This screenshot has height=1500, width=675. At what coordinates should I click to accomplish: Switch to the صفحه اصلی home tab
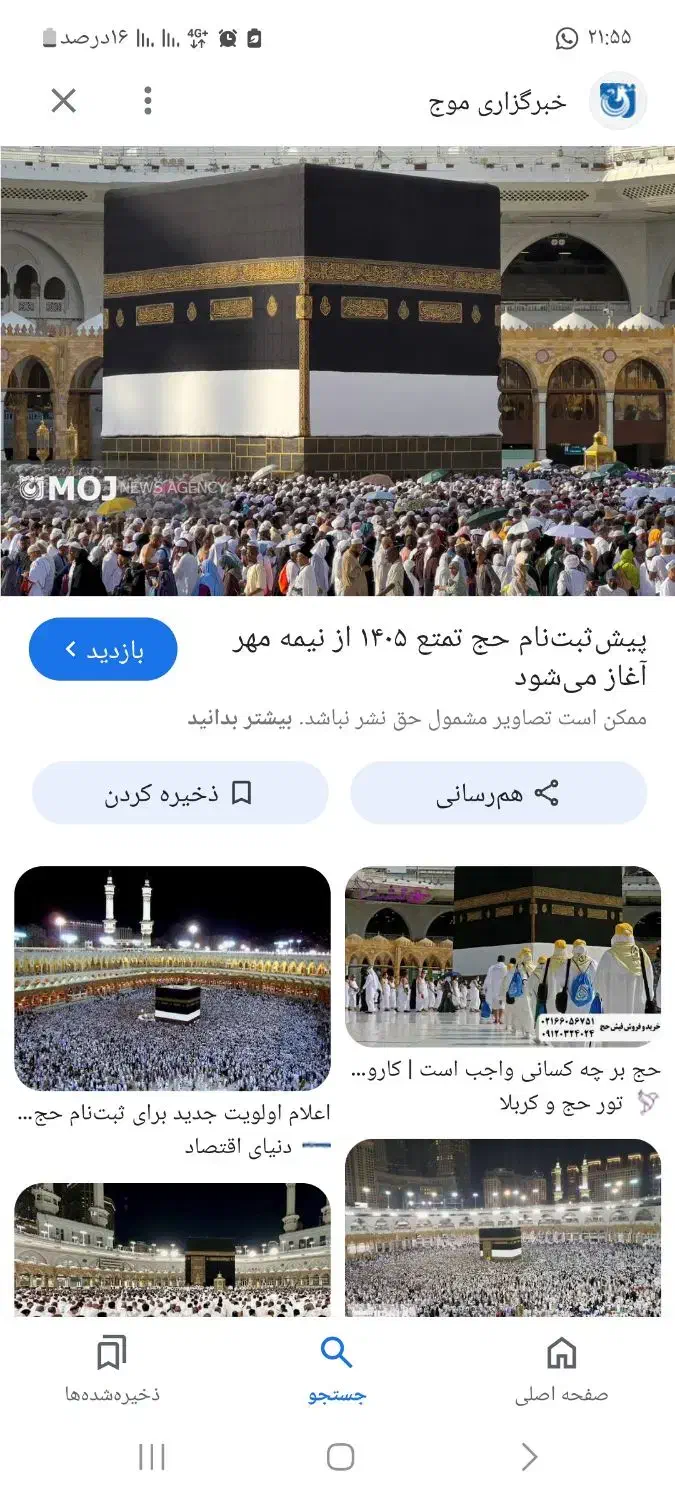561,1370
